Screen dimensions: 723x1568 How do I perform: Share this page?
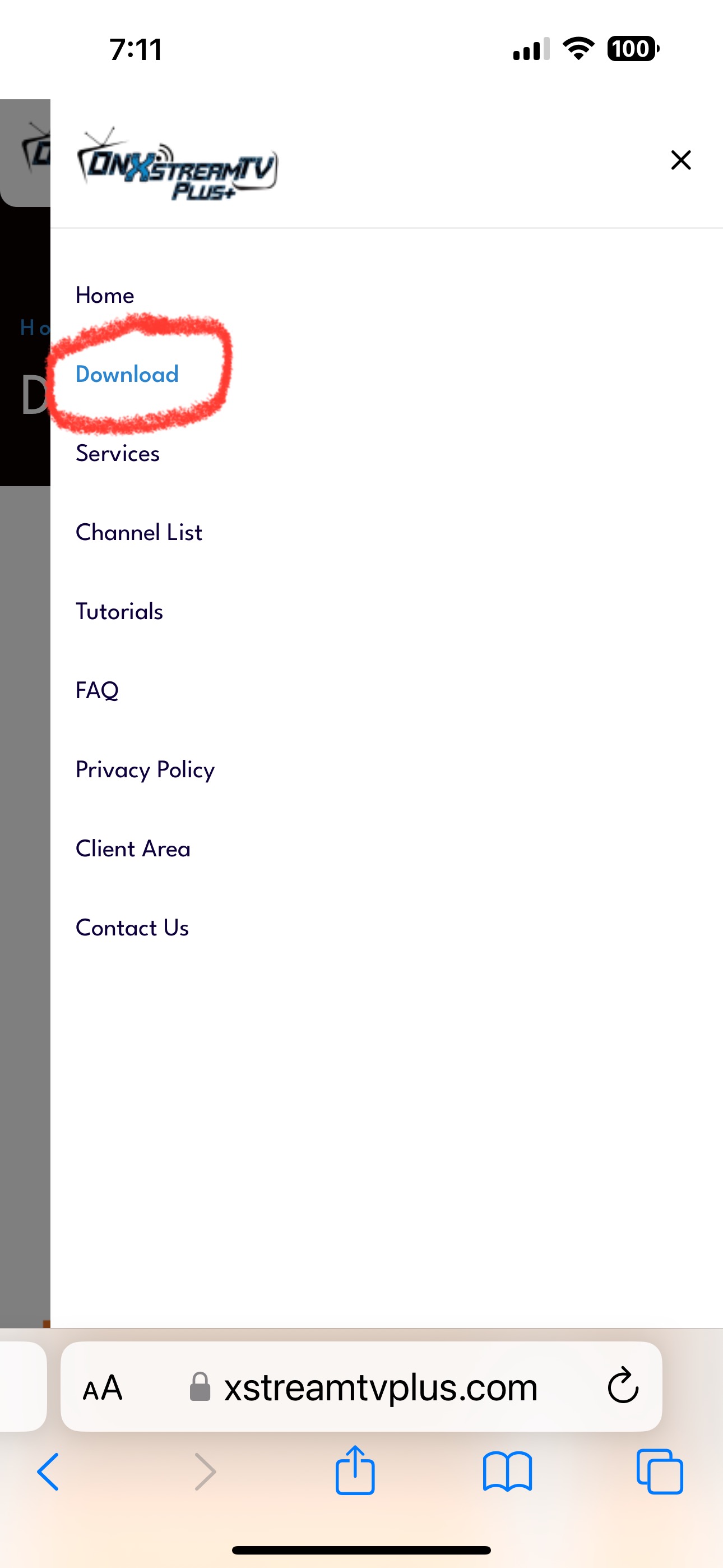point(355,1470)
